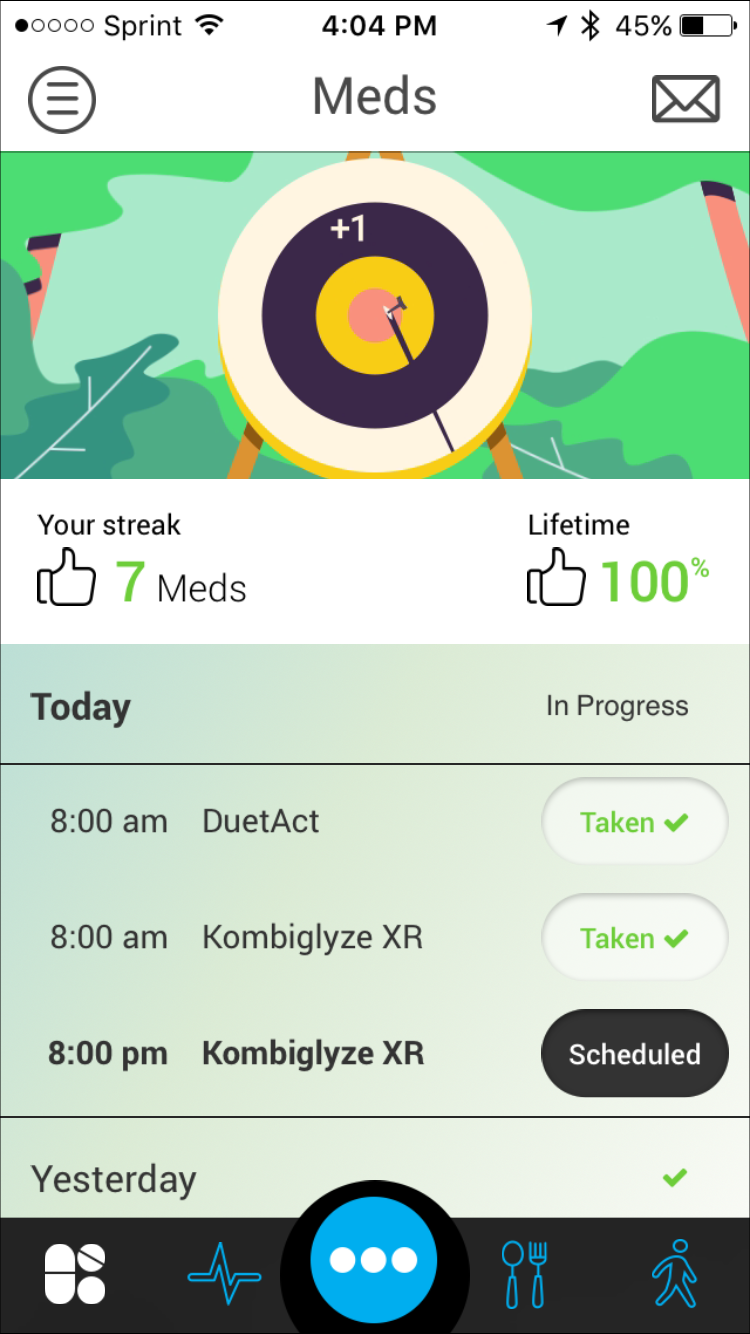Open the heartbeat vitals tab
Screen dimensions: 750x1334
tap(225, 1274)
